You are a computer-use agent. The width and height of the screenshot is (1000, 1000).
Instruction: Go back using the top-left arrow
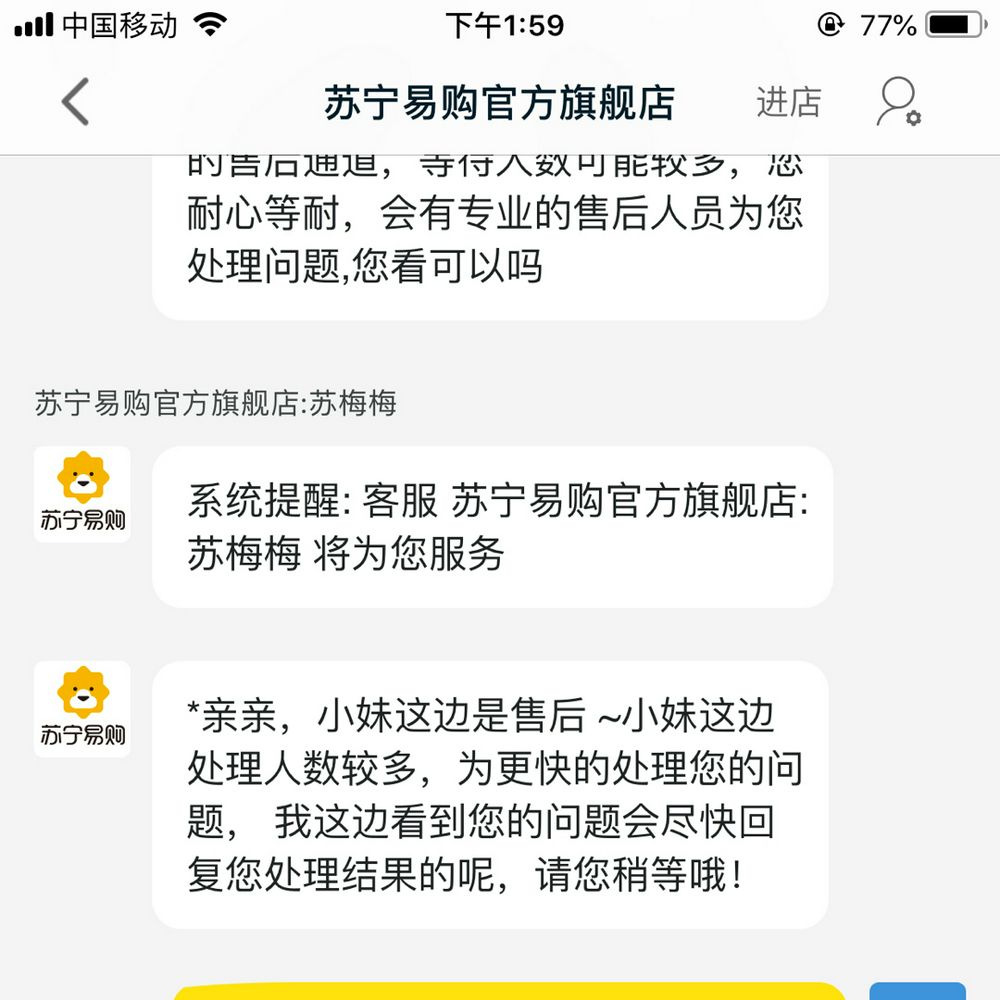75,102
